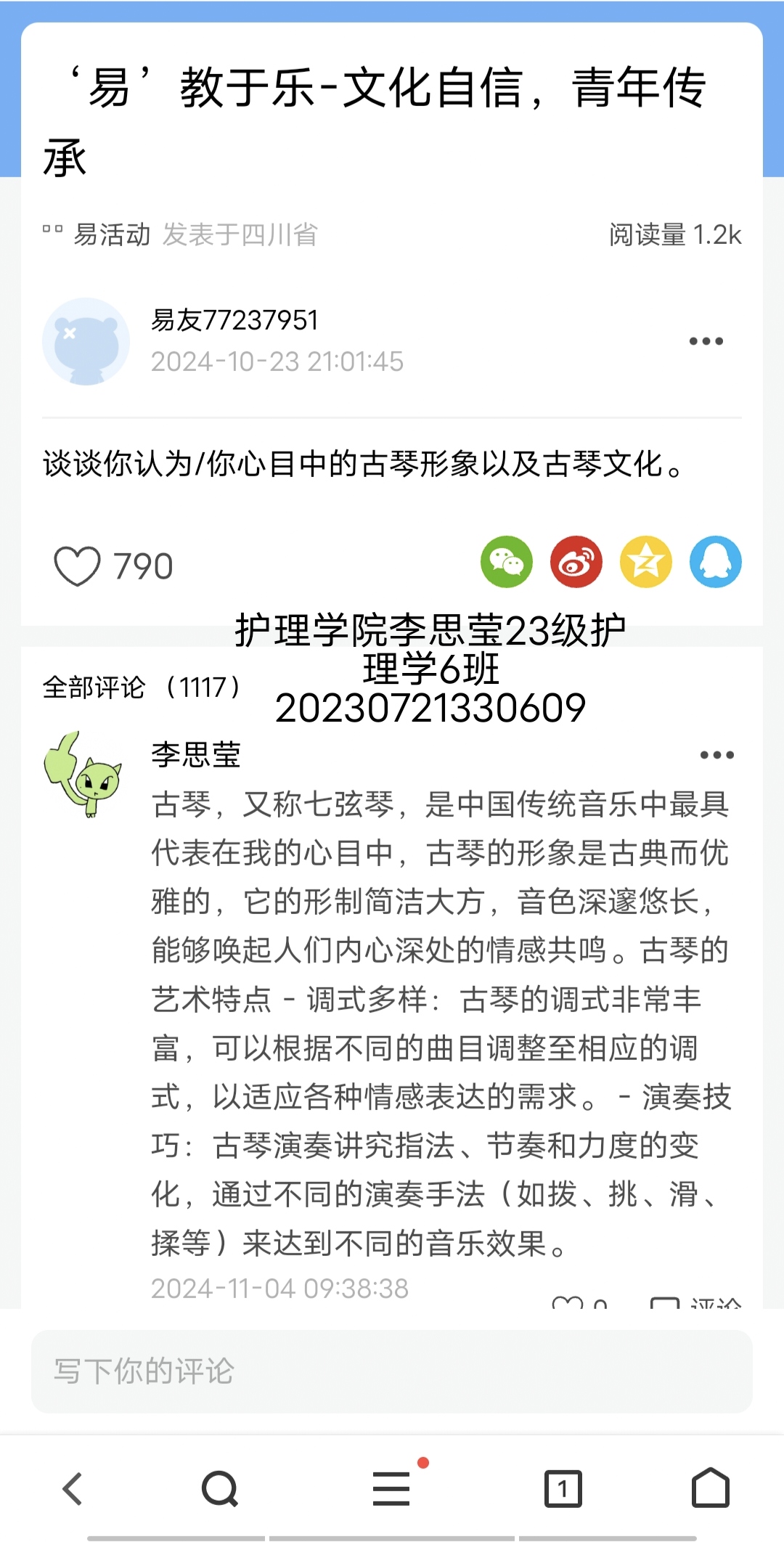Go back in the browser
The height and width of the screenshot is (1542, 784).
click(x=73, y=1489)
